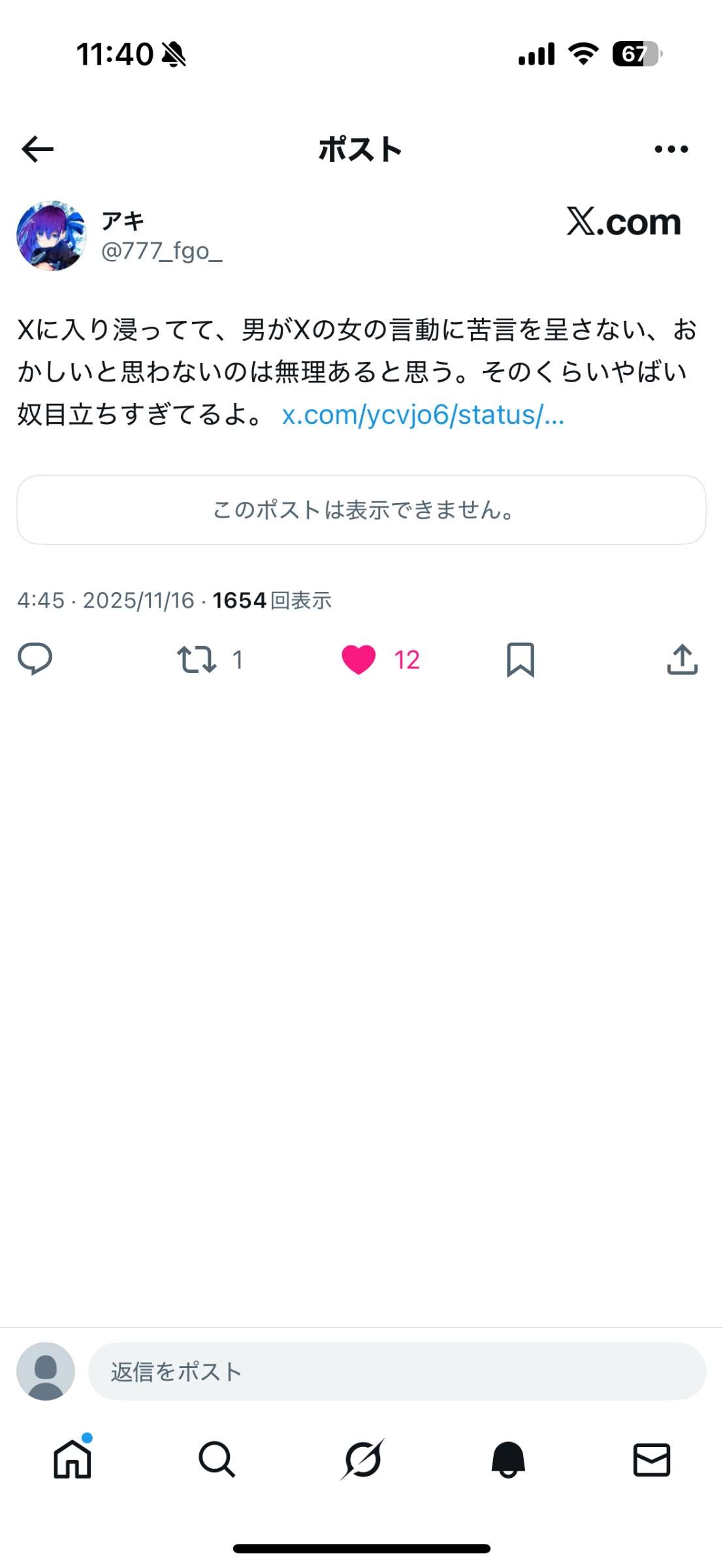This screenshot has width=723, height=1568.
Task: Switch to the Search tab
Action: (217, 1459)
